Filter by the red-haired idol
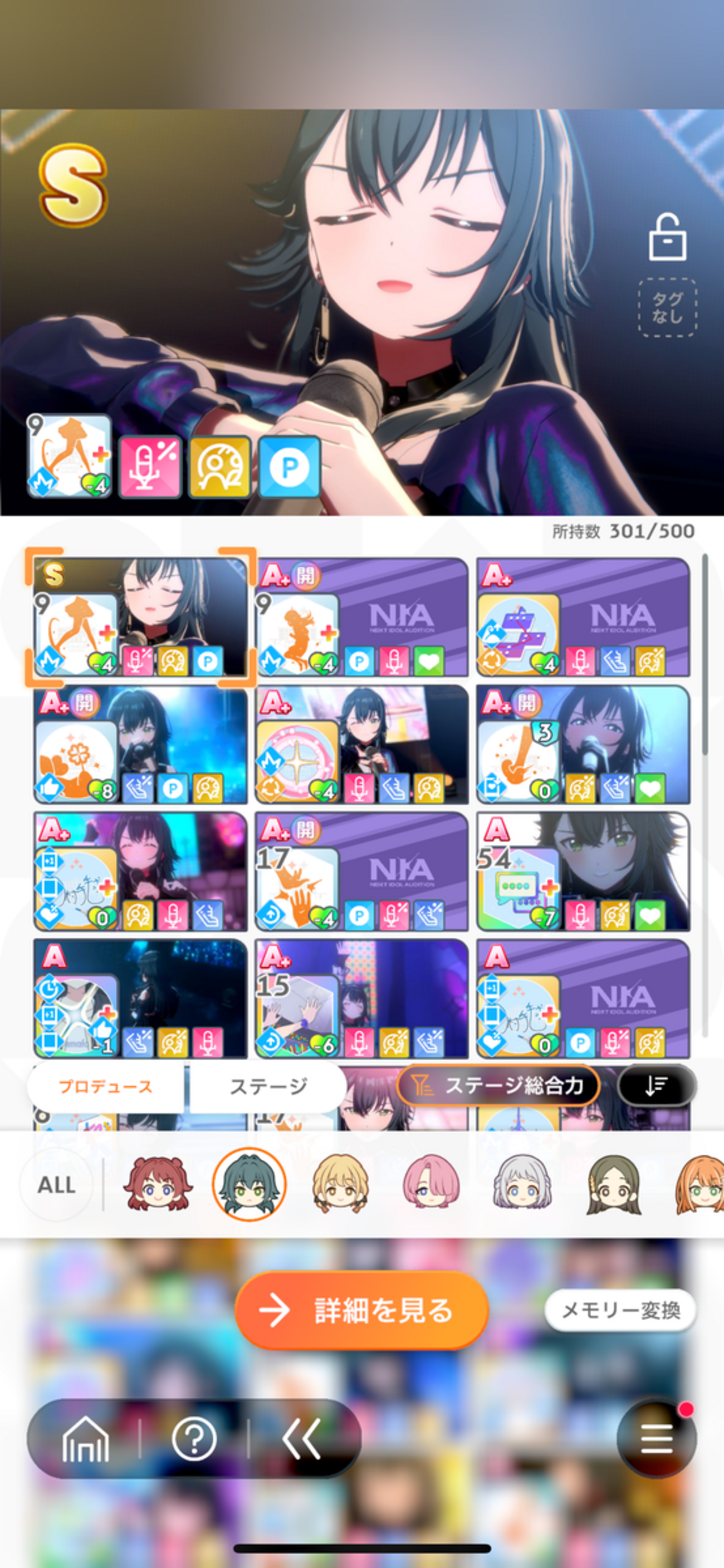Viewport: 724px width, 1568px height. 157,1184
